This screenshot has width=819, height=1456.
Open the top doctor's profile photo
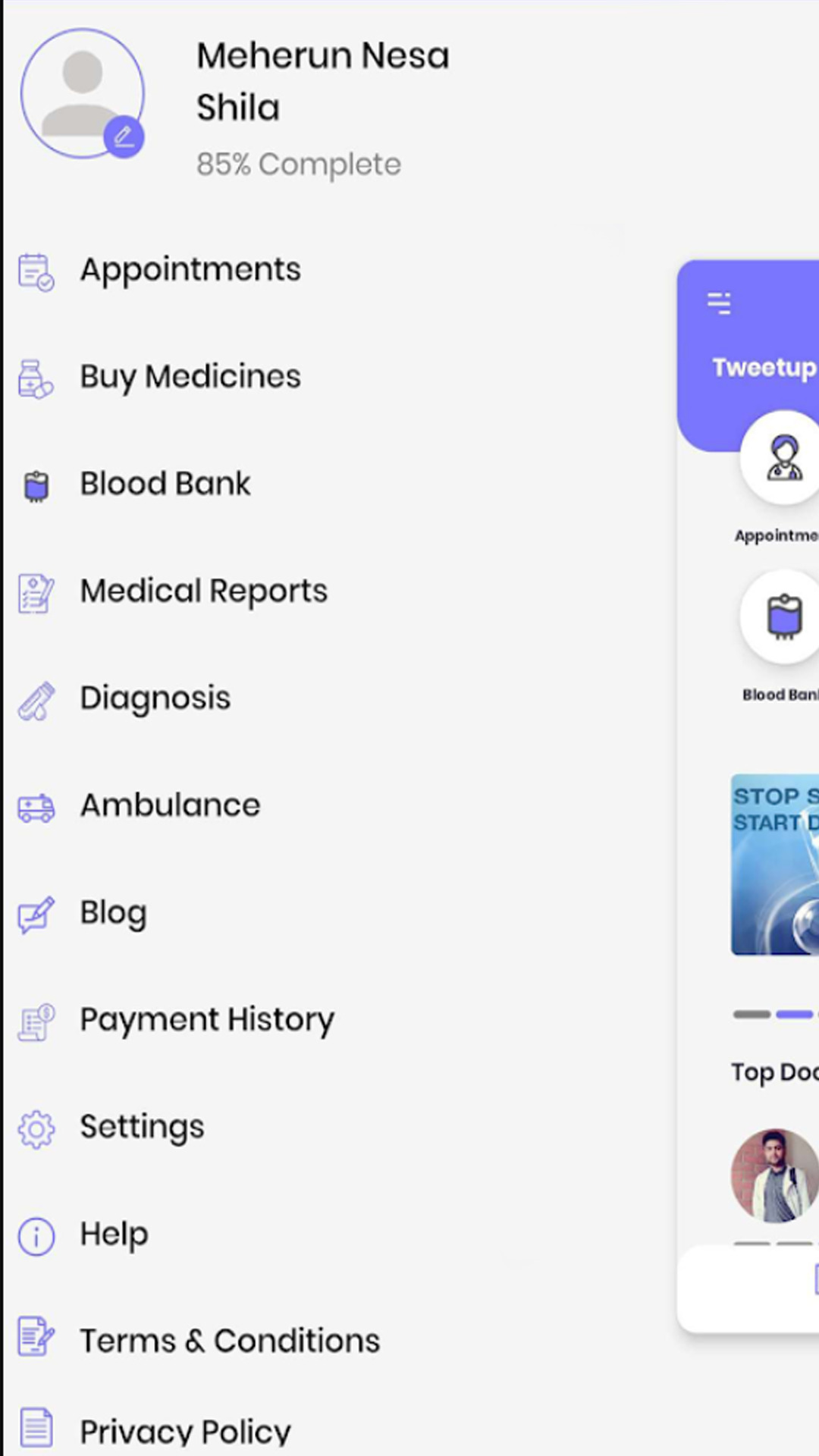tap(775, 1175)
